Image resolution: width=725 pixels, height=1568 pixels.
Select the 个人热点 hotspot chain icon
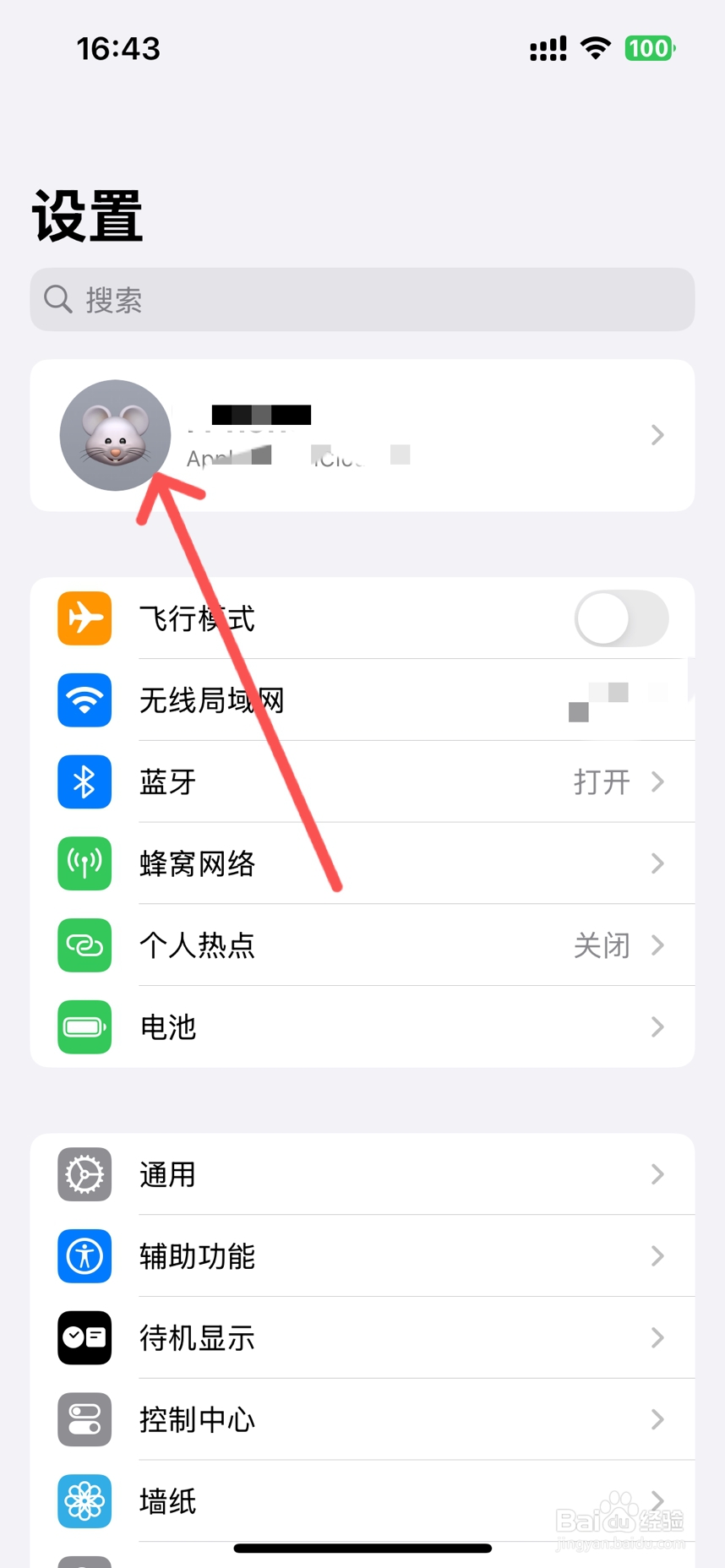click(x=84, y=945)
